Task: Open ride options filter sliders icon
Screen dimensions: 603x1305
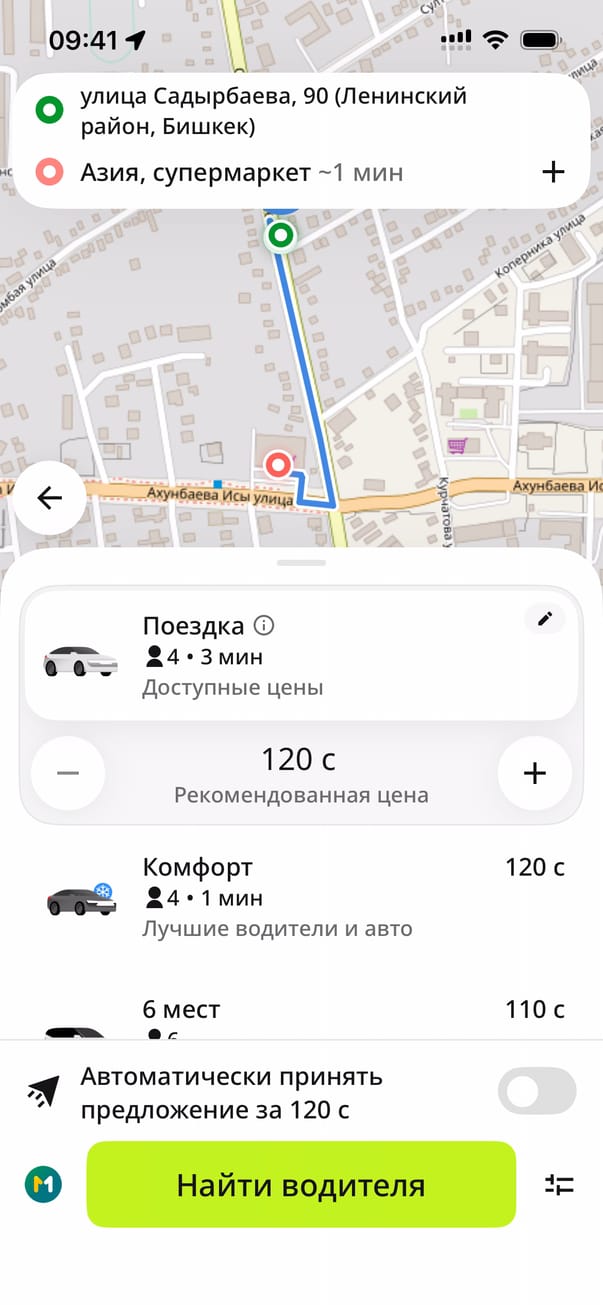Action: click(x=559, y=1185)
